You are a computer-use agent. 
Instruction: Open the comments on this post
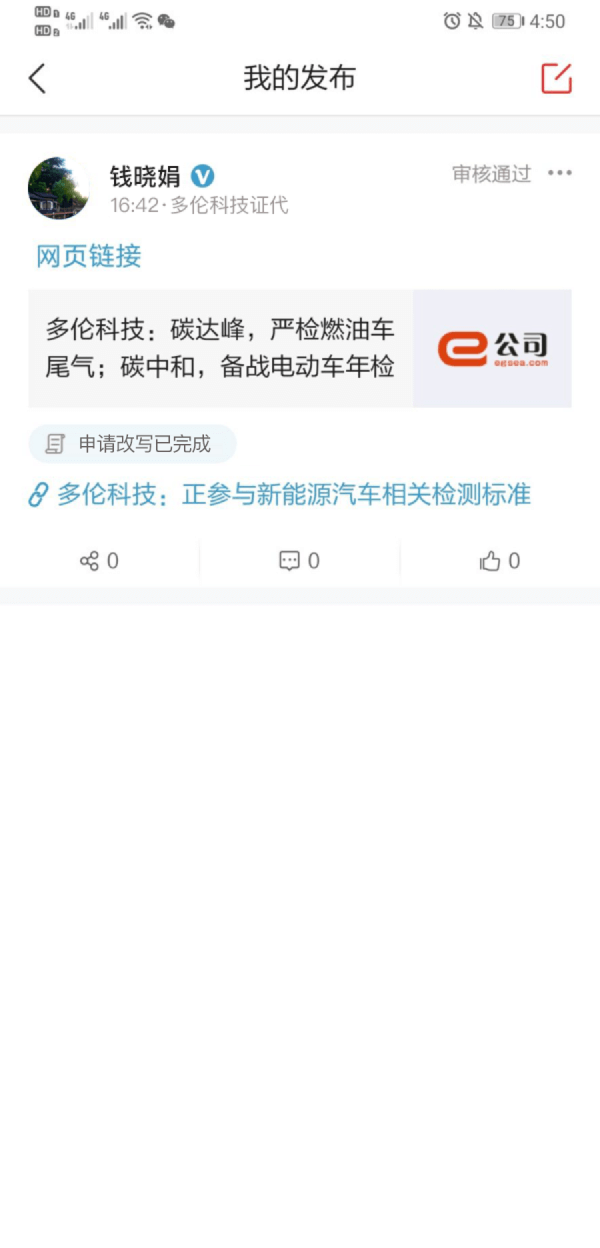pyautogui.click(x=299, y=561)
